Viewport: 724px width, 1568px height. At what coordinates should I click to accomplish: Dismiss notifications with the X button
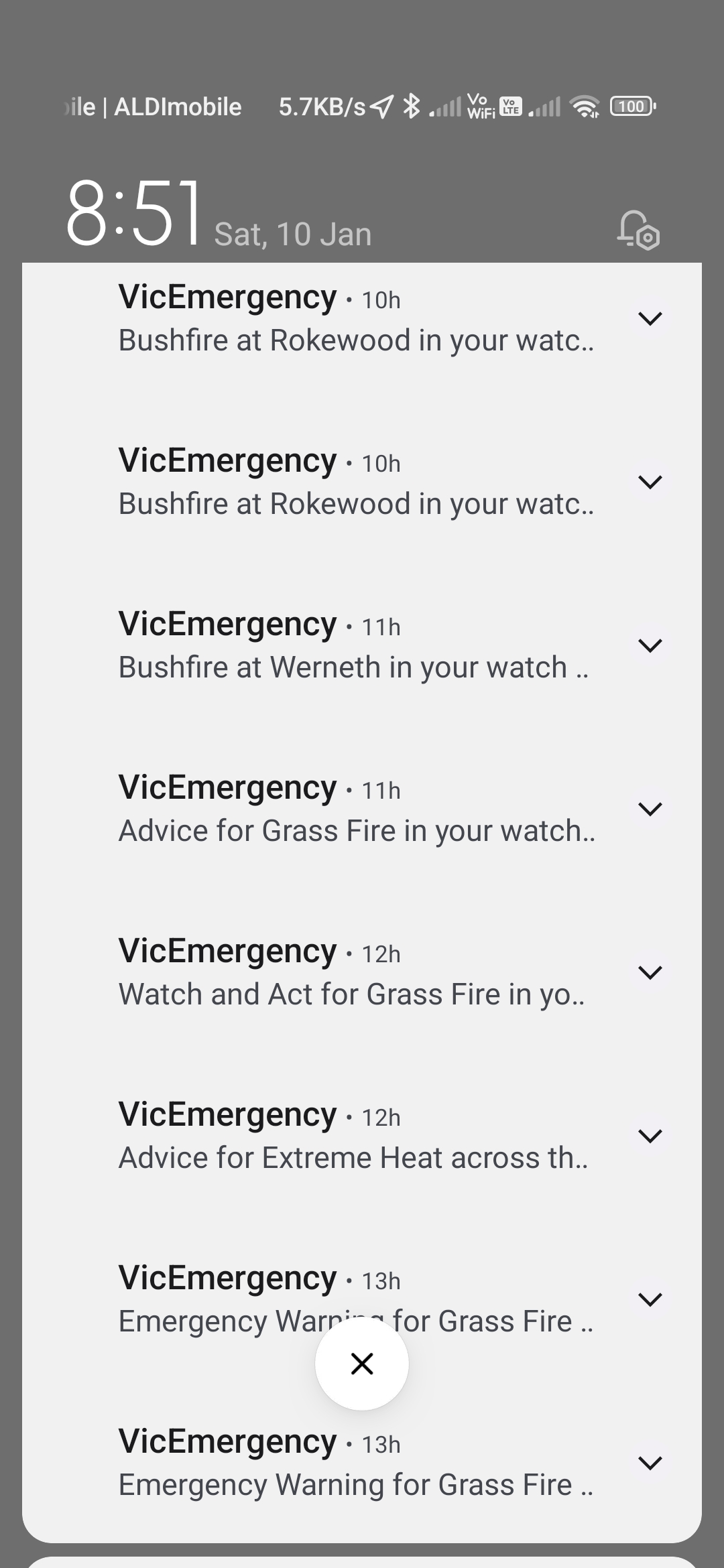pyautogui.click(x=362, y=1363)
